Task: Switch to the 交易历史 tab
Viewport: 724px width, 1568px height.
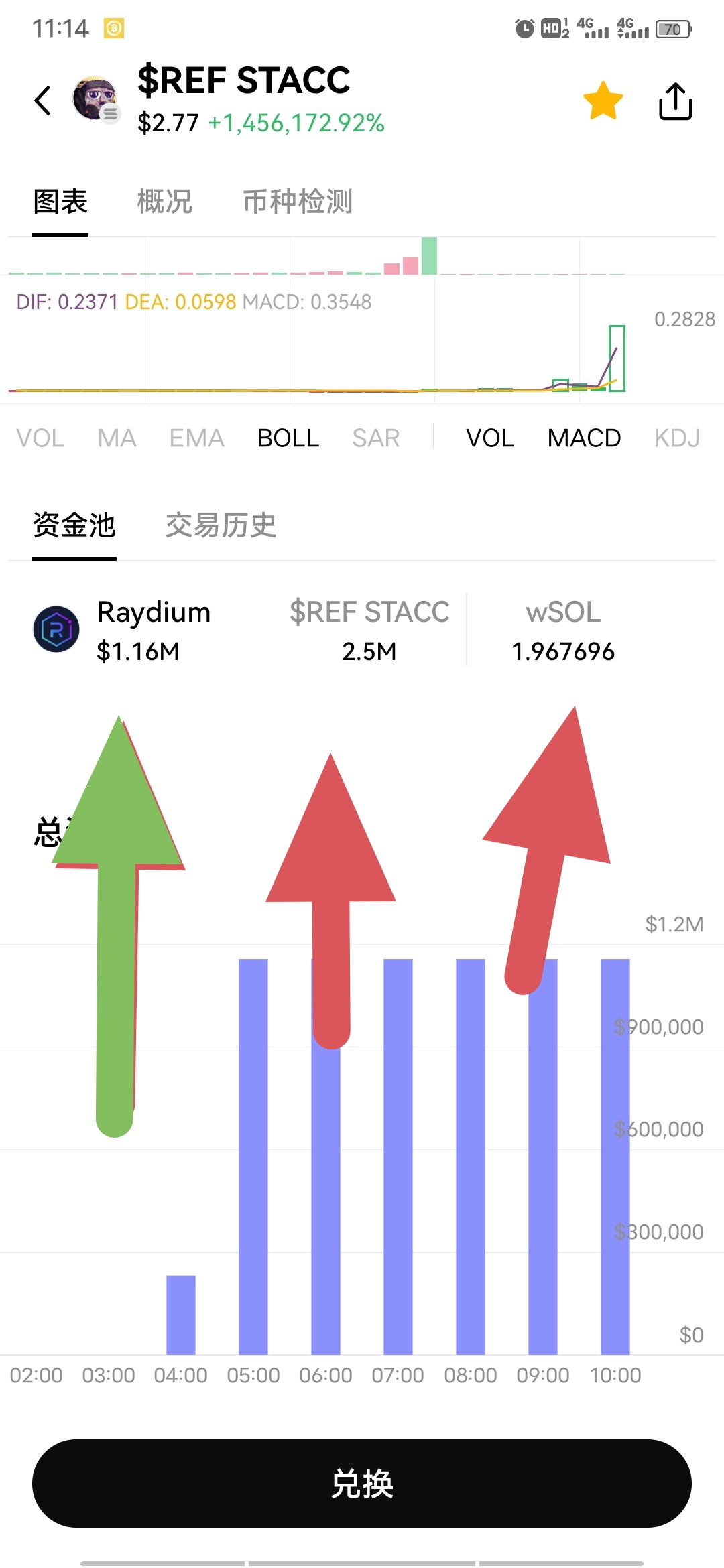Action: pyautogui.click(x=221, y=525)
